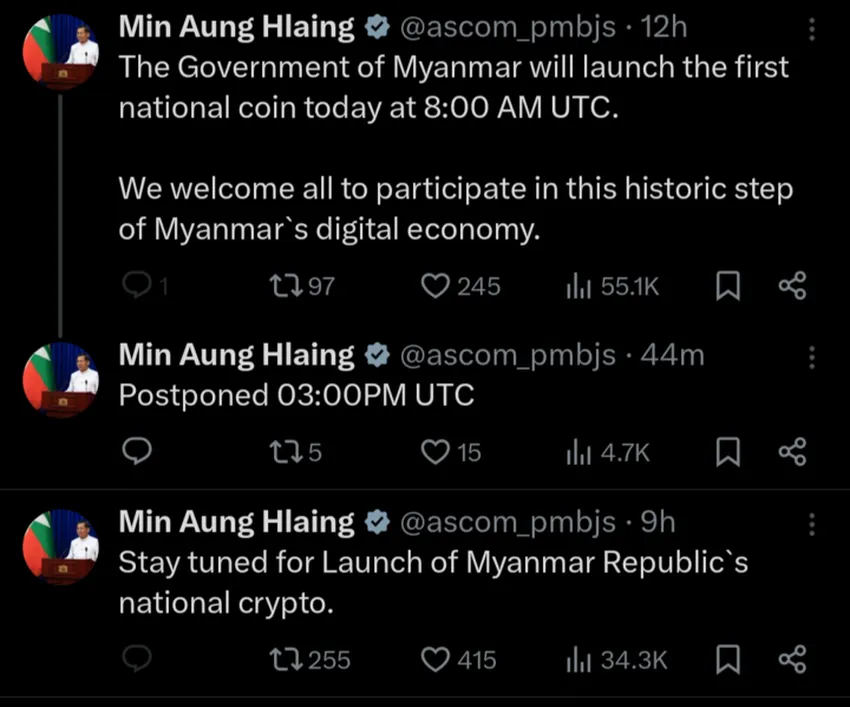Reply to the "Postponed 03:00PM UTC" tweet
The image size is (850, 707).
134,453
